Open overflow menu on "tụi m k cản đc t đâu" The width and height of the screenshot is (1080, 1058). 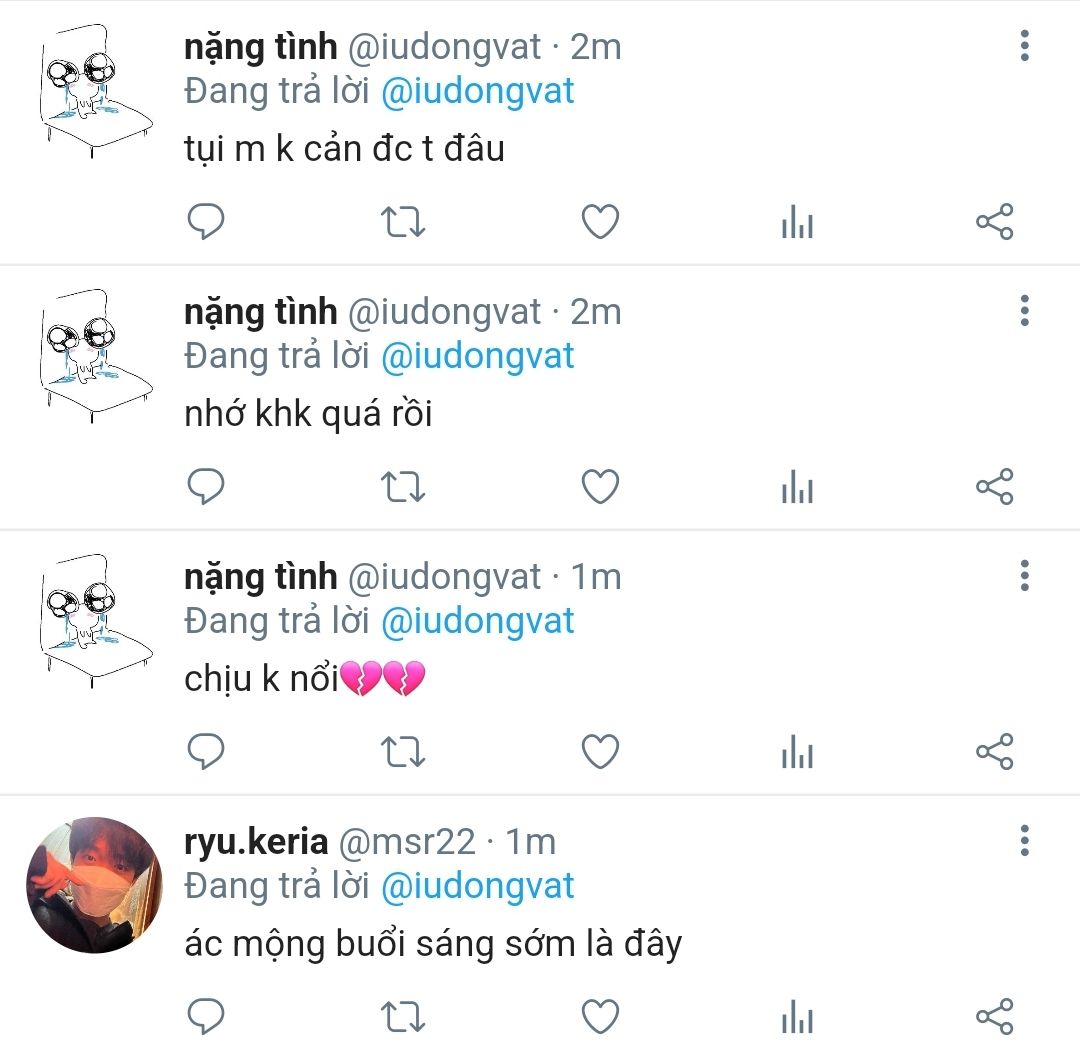tap(1025, 46)
